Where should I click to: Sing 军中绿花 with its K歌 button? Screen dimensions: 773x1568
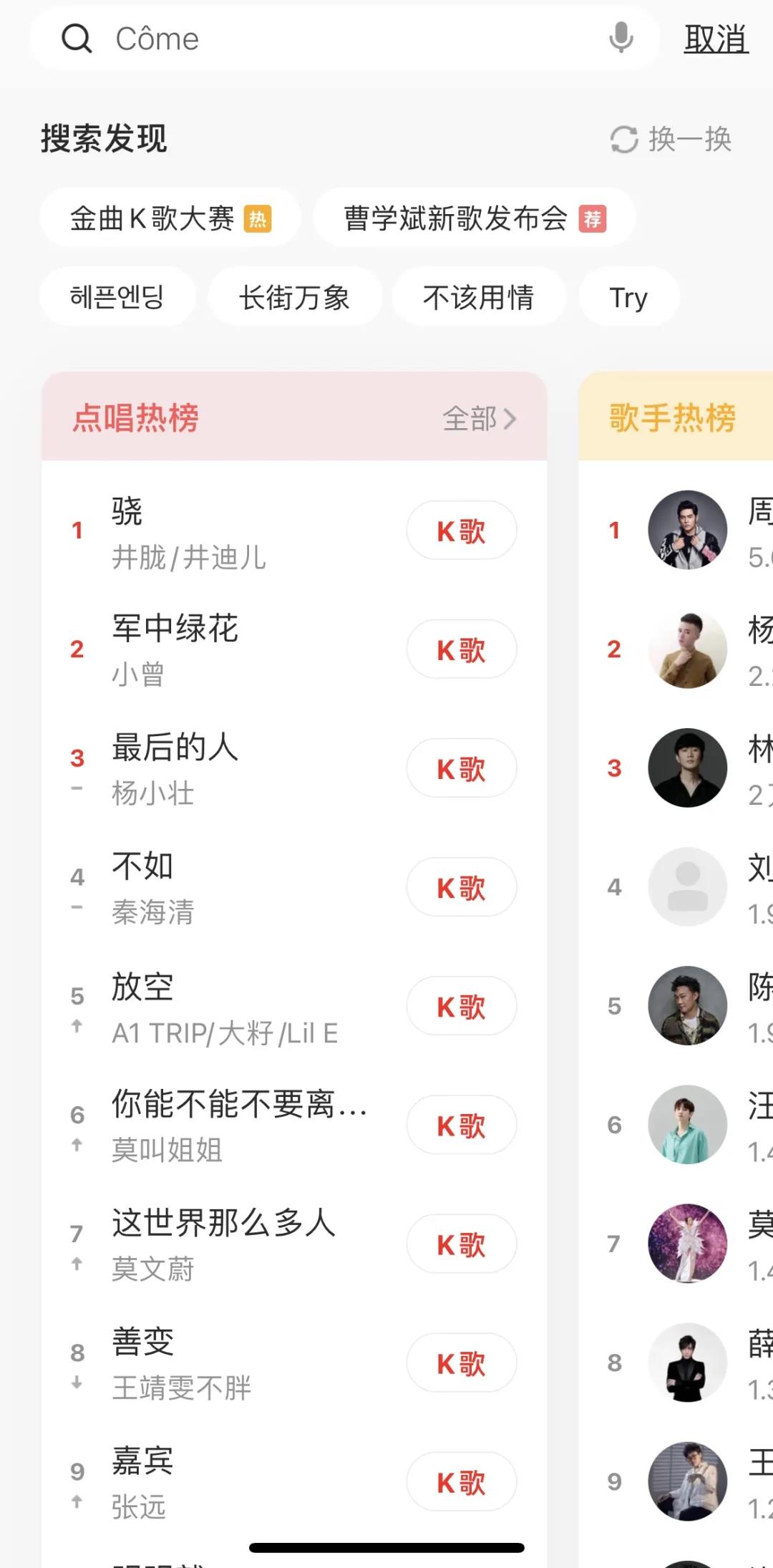pyautogui.click(x=462, y=649)
